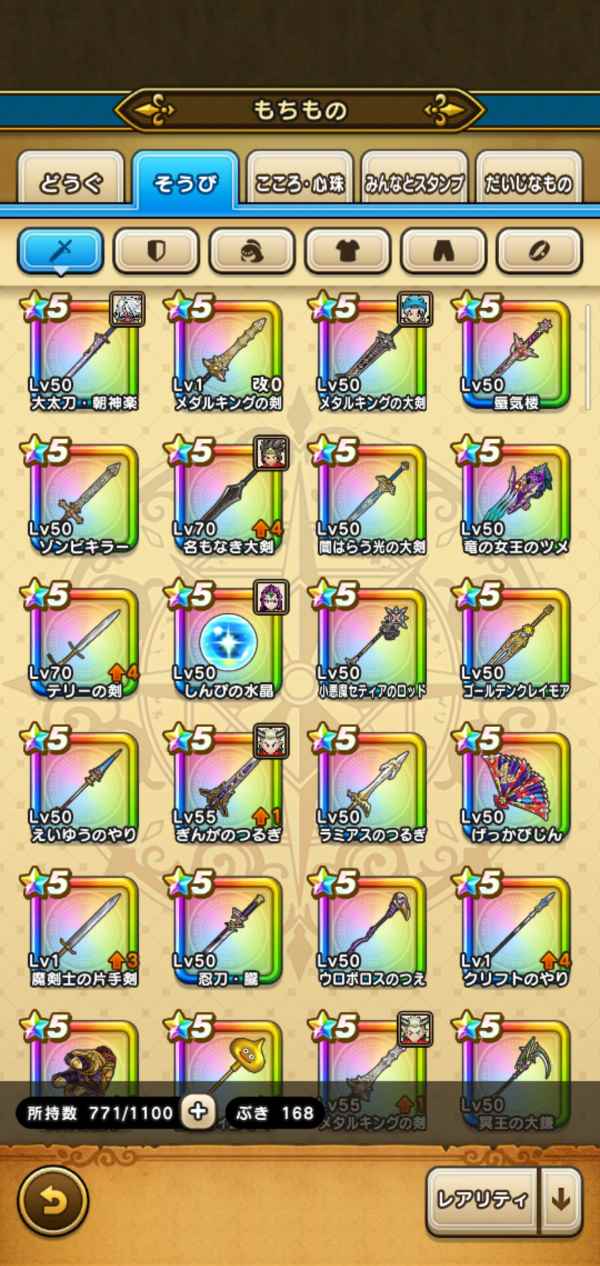Open the こころ・心珠 tab

pos(300,182)
